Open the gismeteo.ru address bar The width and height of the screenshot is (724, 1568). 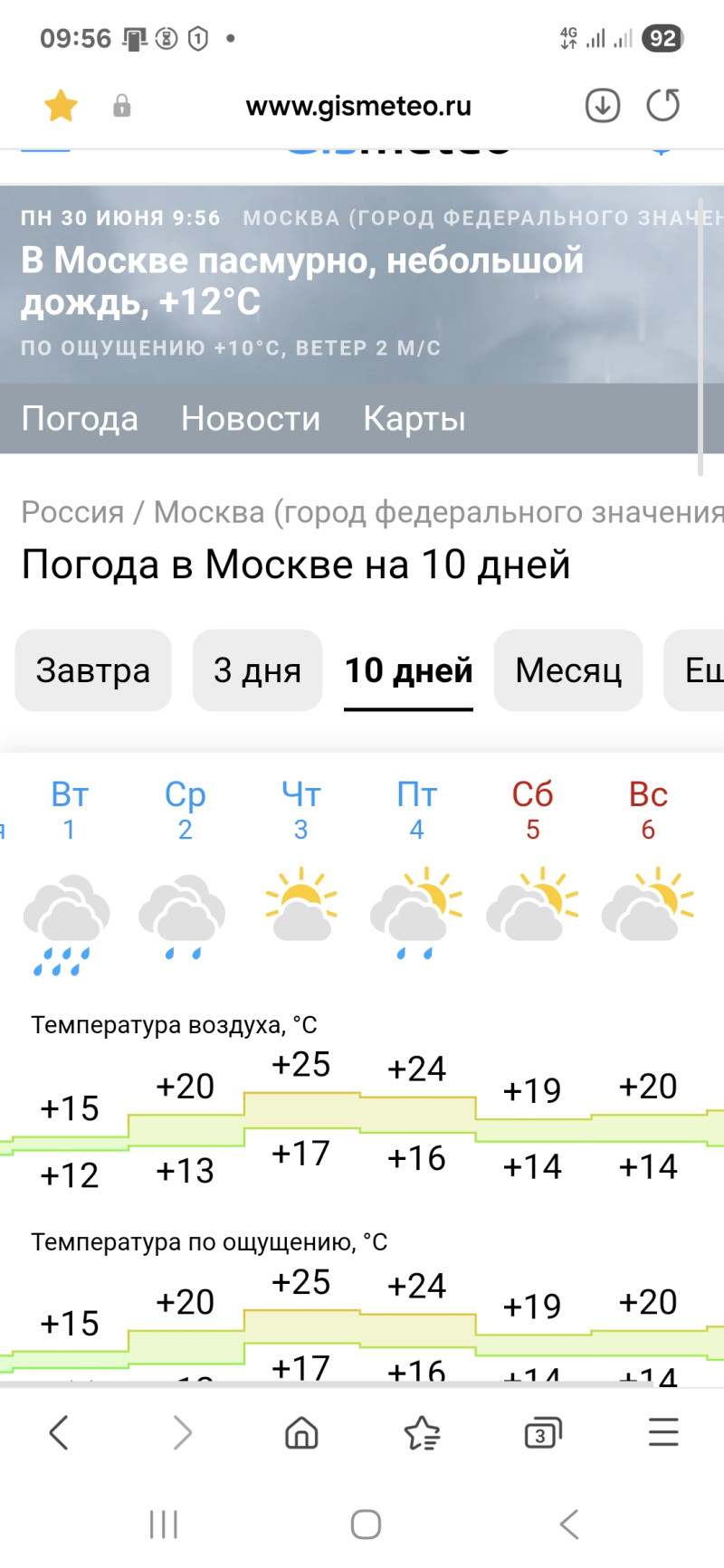tap(358, 106)
